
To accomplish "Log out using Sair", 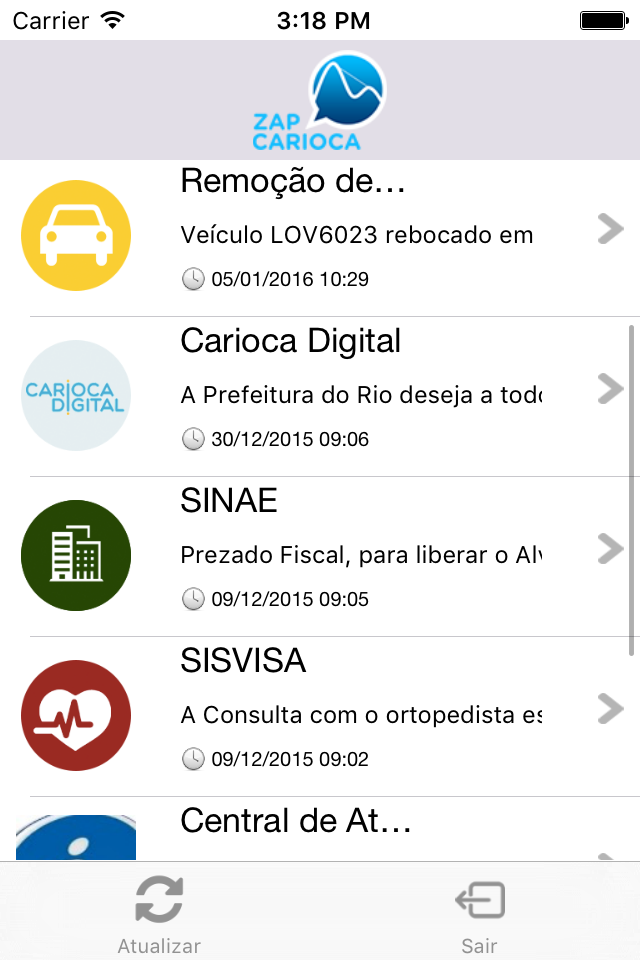I will (x=480, y=911).
